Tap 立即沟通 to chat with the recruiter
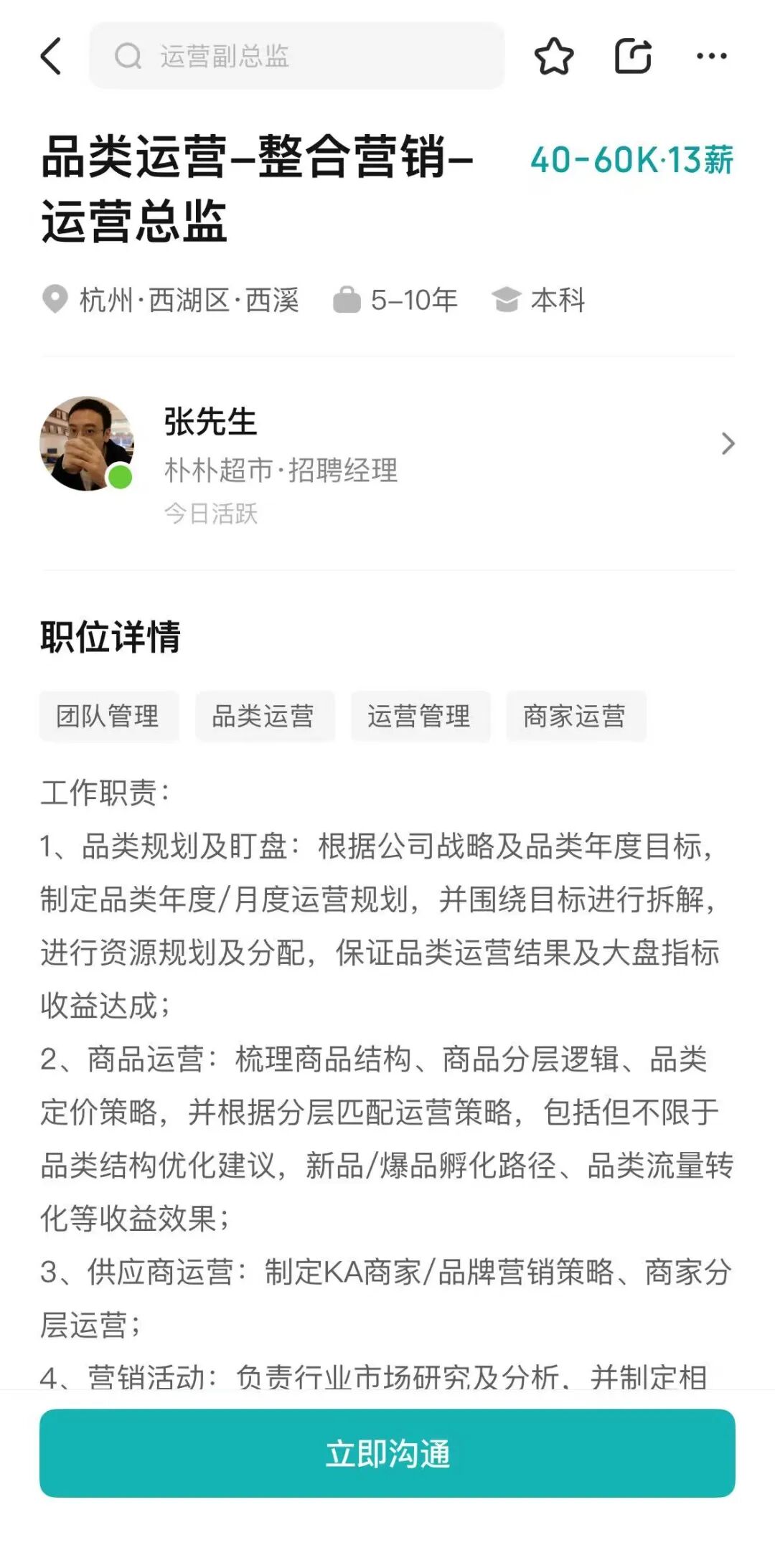 click(387, 1454)
